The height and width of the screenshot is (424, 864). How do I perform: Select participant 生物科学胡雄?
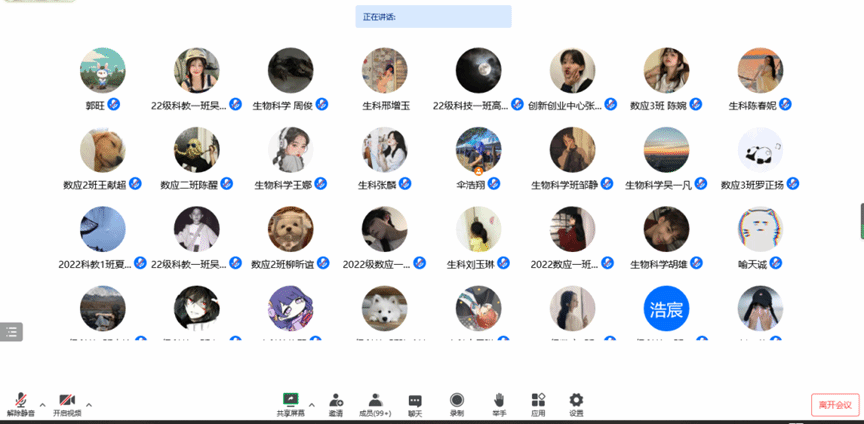666,230
